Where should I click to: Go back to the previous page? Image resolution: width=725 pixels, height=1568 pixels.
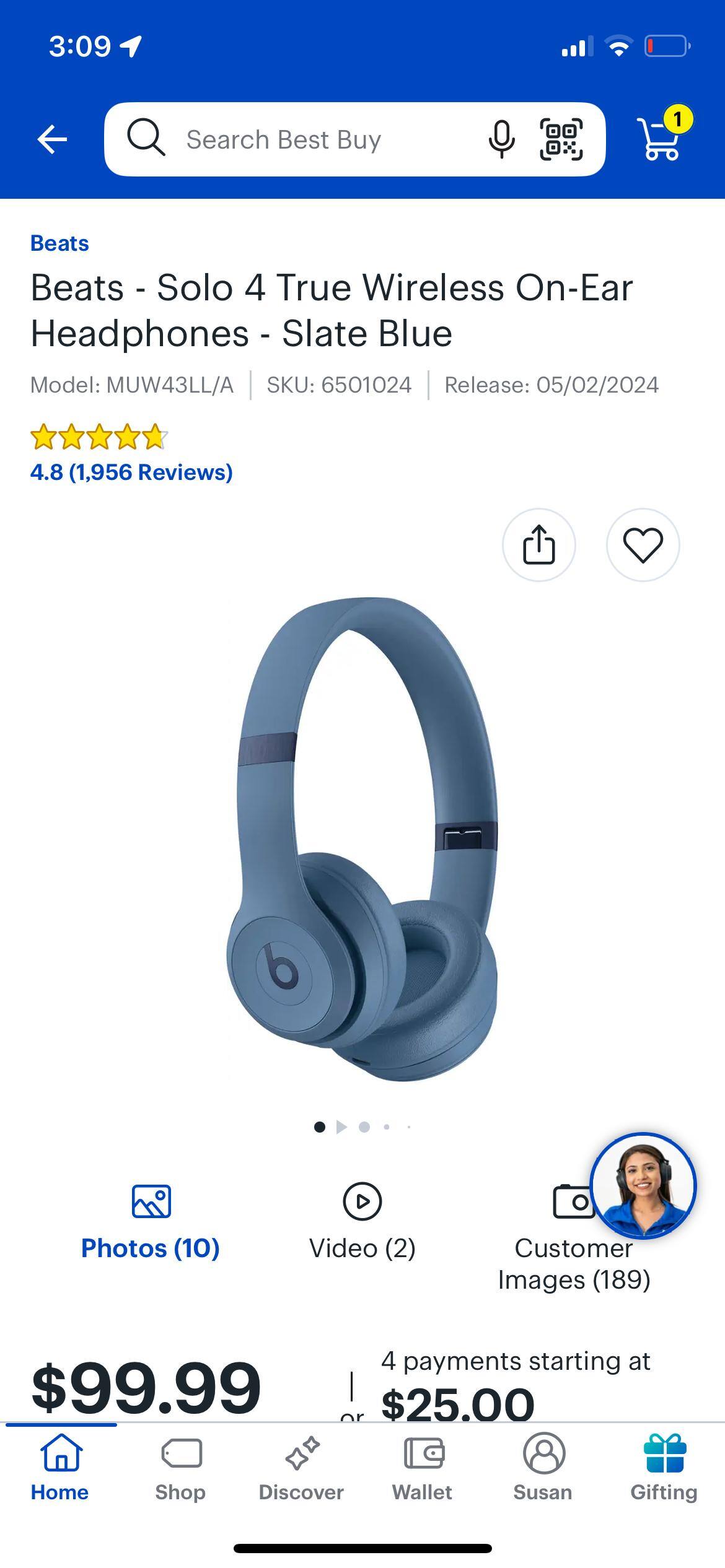(52, 139)
